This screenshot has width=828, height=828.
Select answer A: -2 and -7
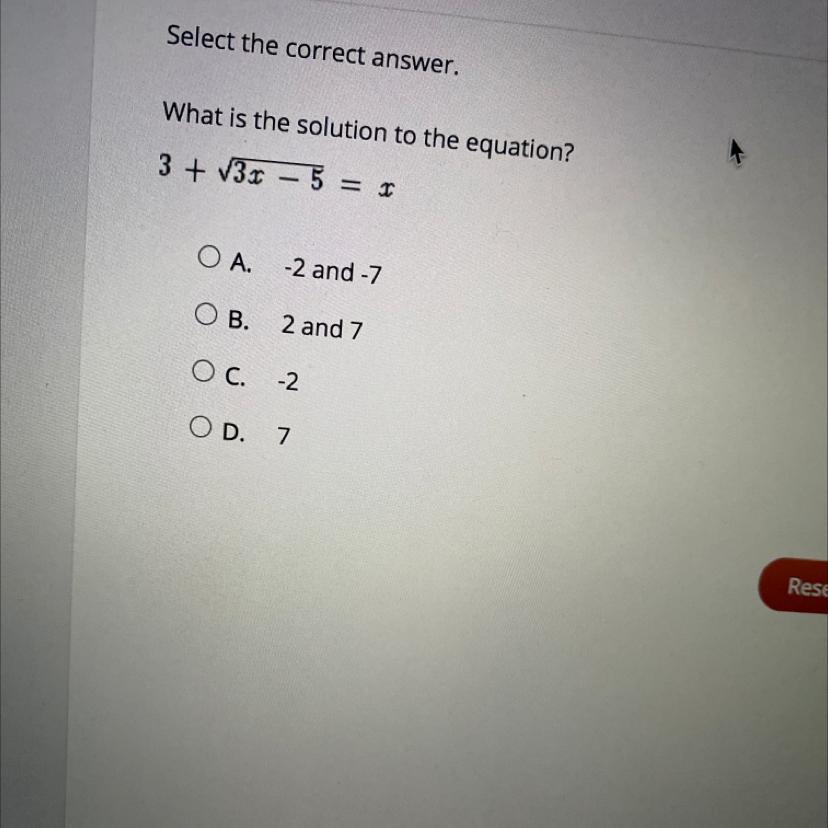tap(208, 257)
